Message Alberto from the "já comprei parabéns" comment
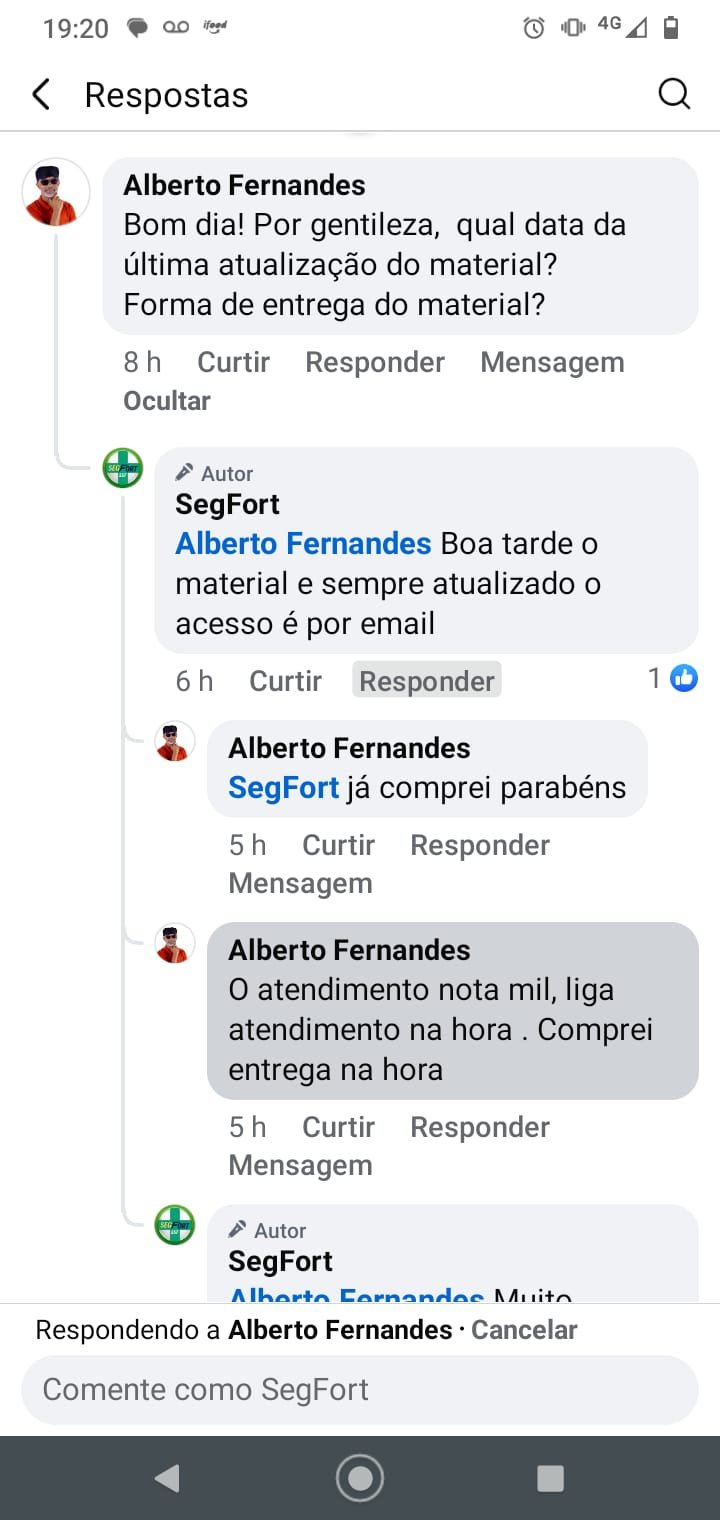The height and width of the screenshot is (1520, 720). click(x=300, y=883)
